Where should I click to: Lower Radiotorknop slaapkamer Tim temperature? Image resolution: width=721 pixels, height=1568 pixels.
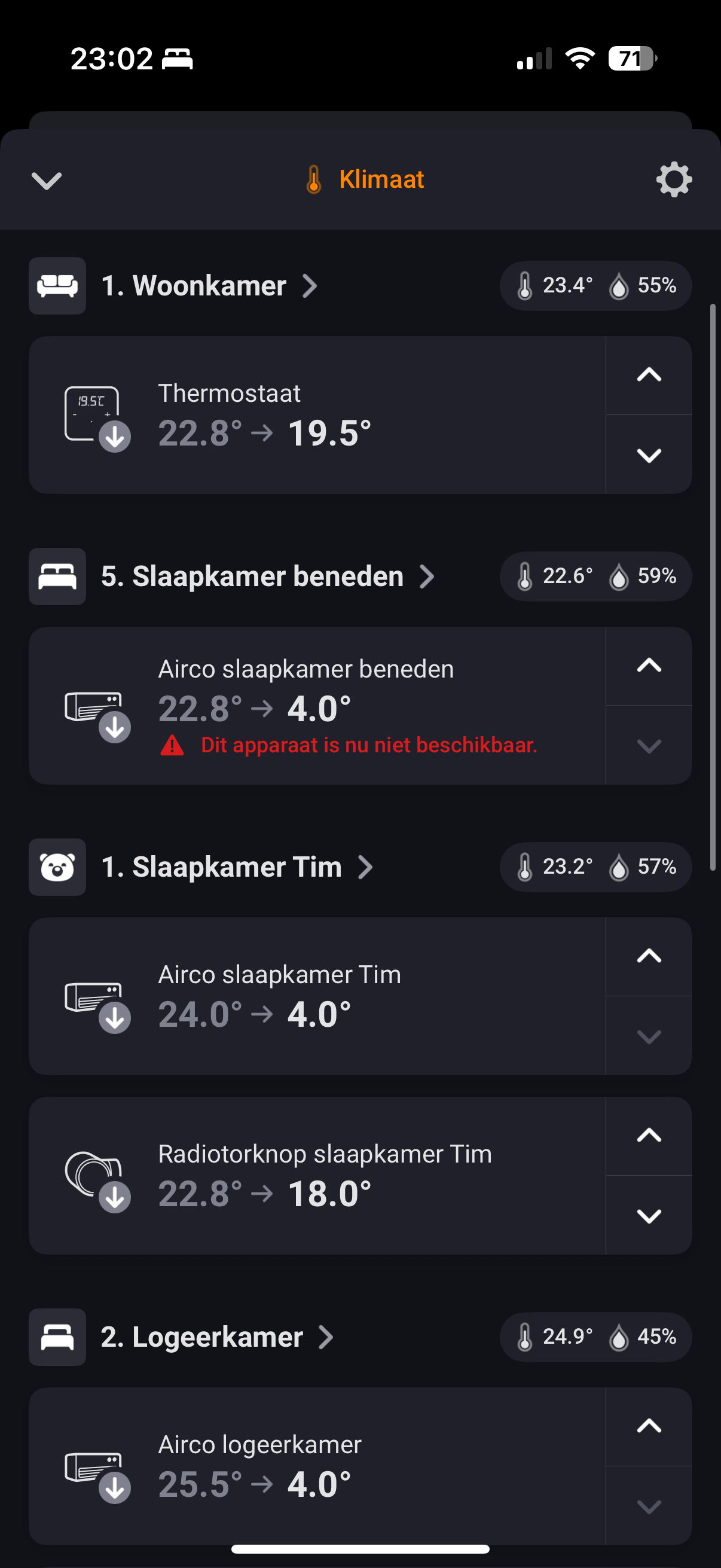point(649,1215)
